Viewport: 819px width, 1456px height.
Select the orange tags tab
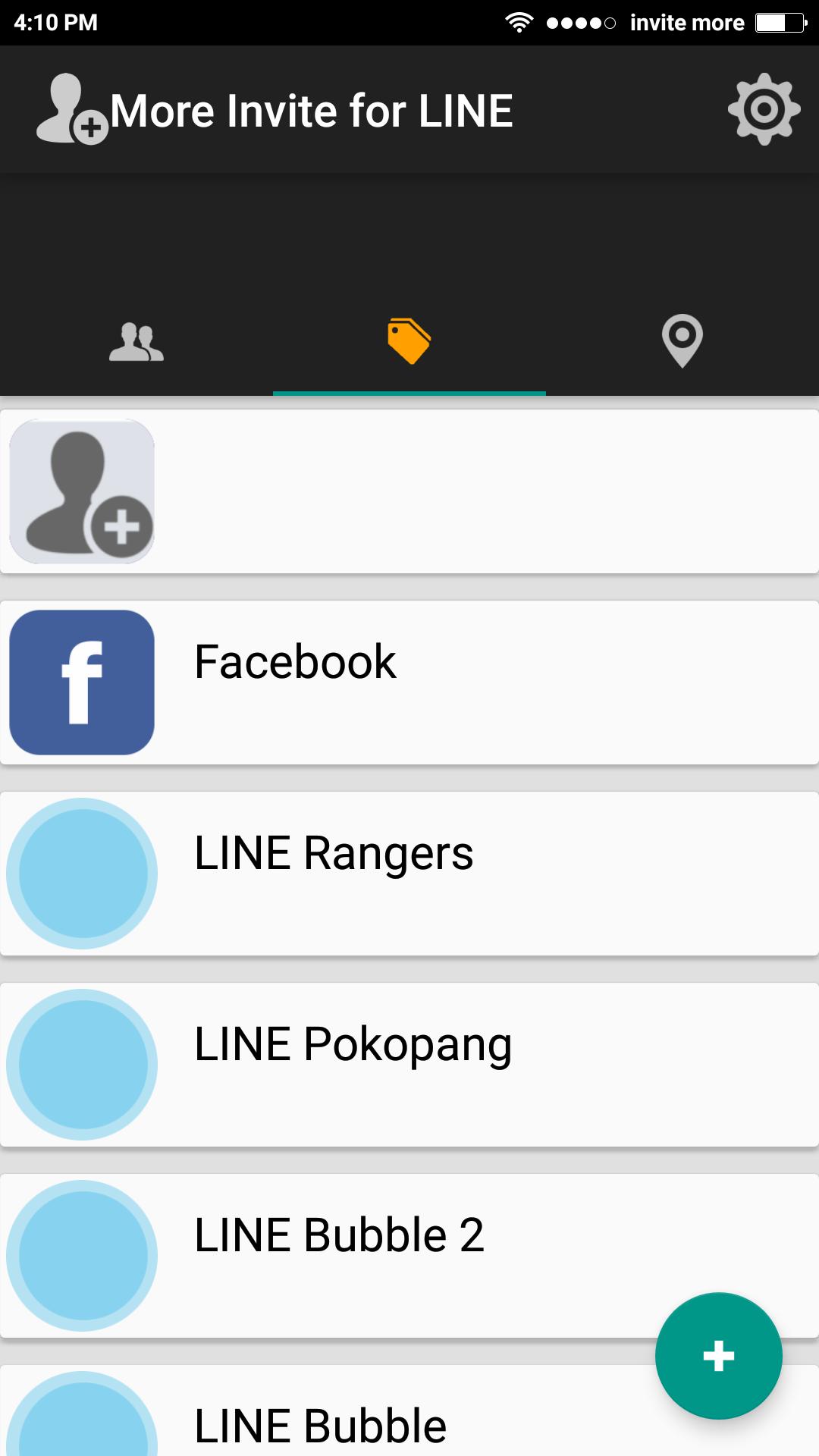[409, 341]
